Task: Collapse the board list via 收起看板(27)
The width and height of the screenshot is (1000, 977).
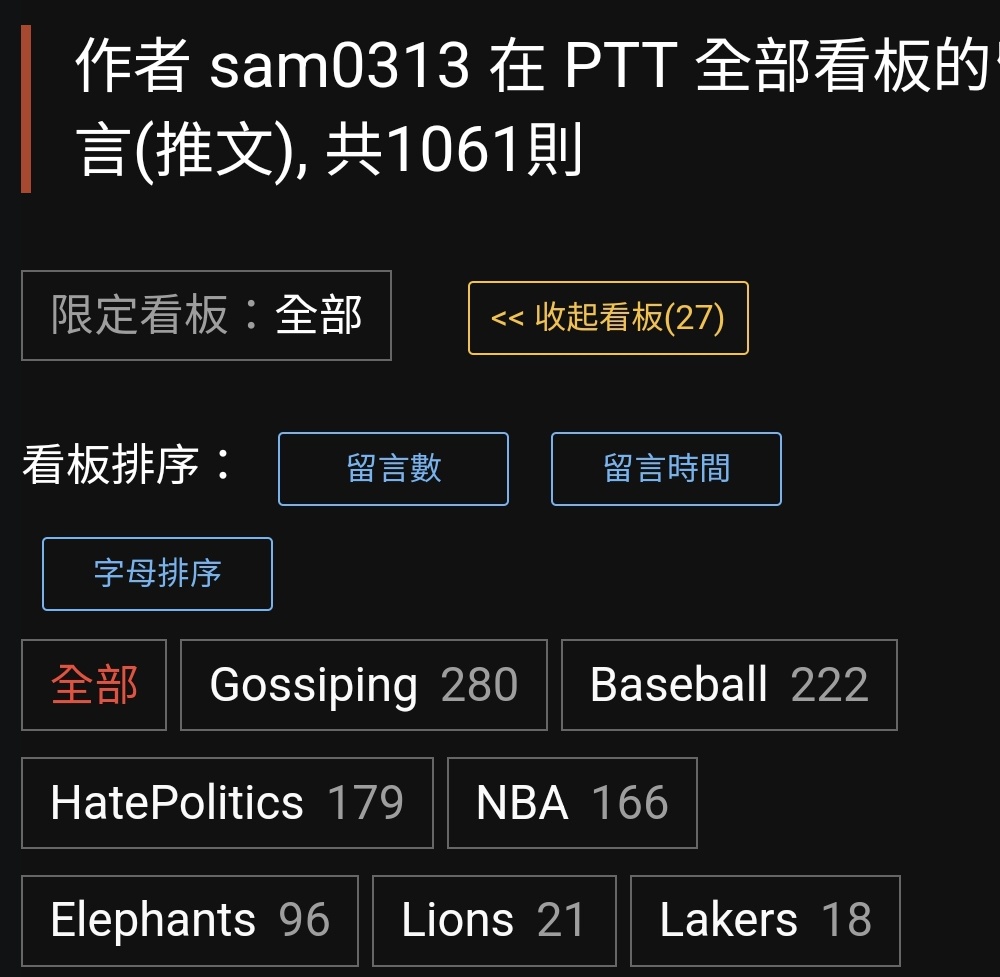Action: point(608,318)
